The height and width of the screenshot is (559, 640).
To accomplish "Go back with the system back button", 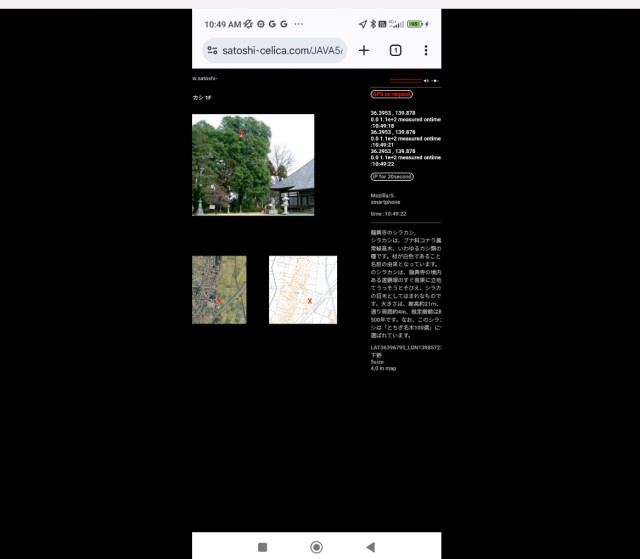I will tap(370, 547).
